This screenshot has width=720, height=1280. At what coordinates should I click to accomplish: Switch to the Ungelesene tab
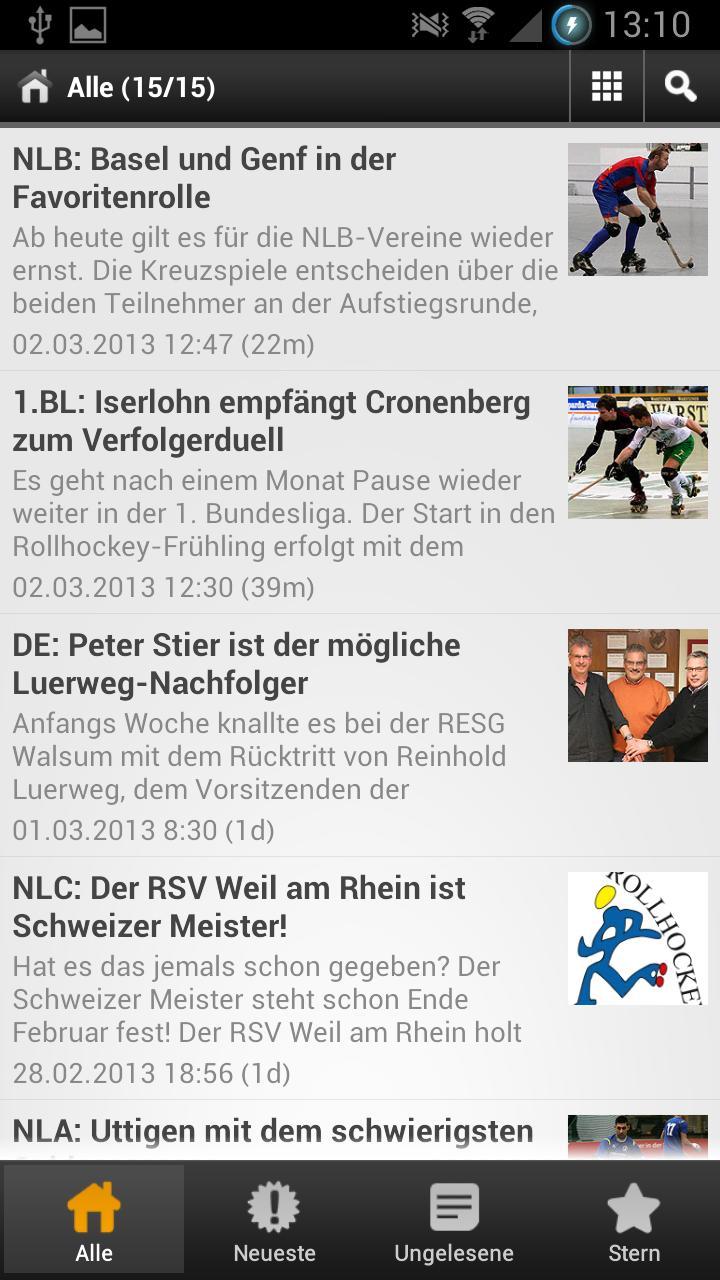tap(455, 1218)
